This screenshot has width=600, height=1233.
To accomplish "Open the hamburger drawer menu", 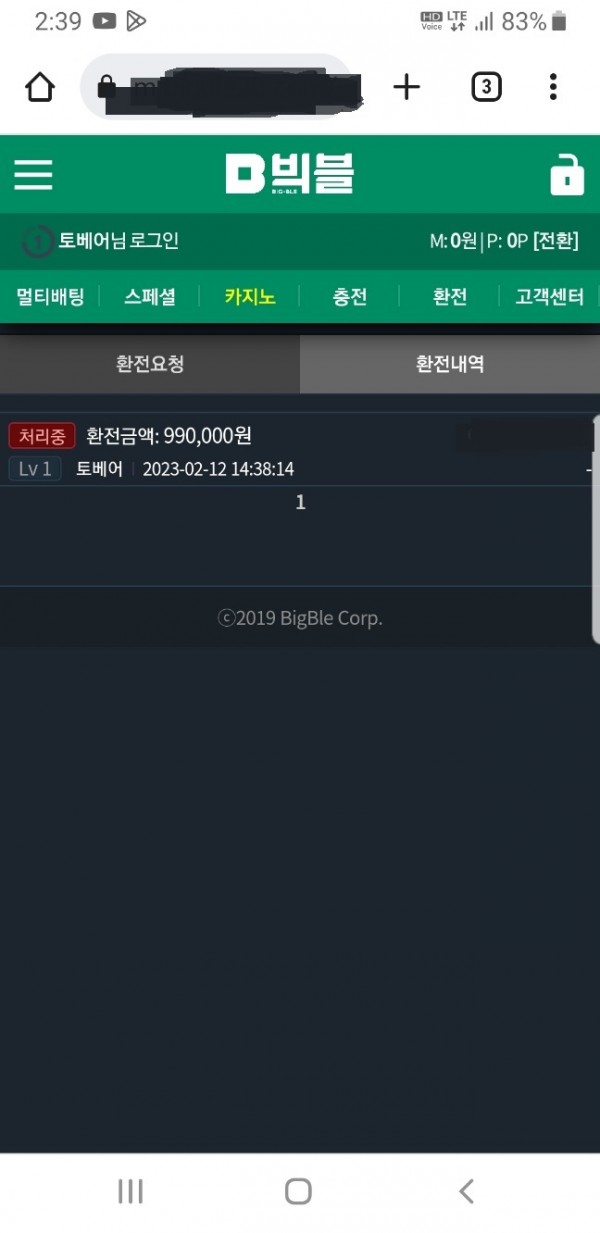I will (33, 176).
